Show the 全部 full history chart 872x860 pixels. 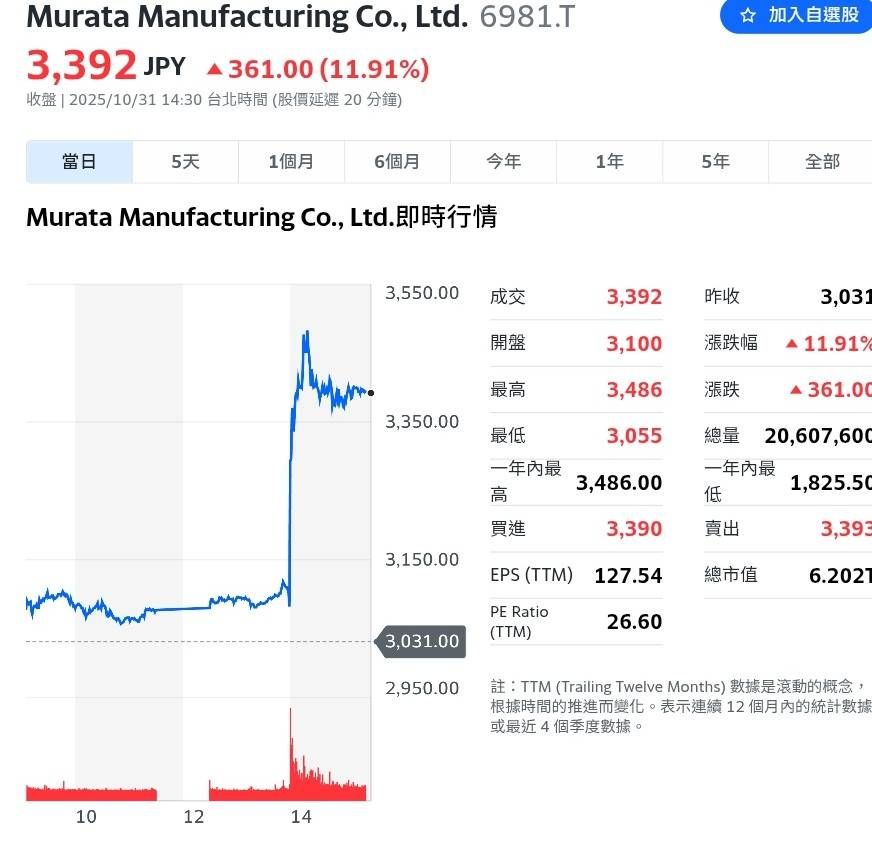[821, 162]
